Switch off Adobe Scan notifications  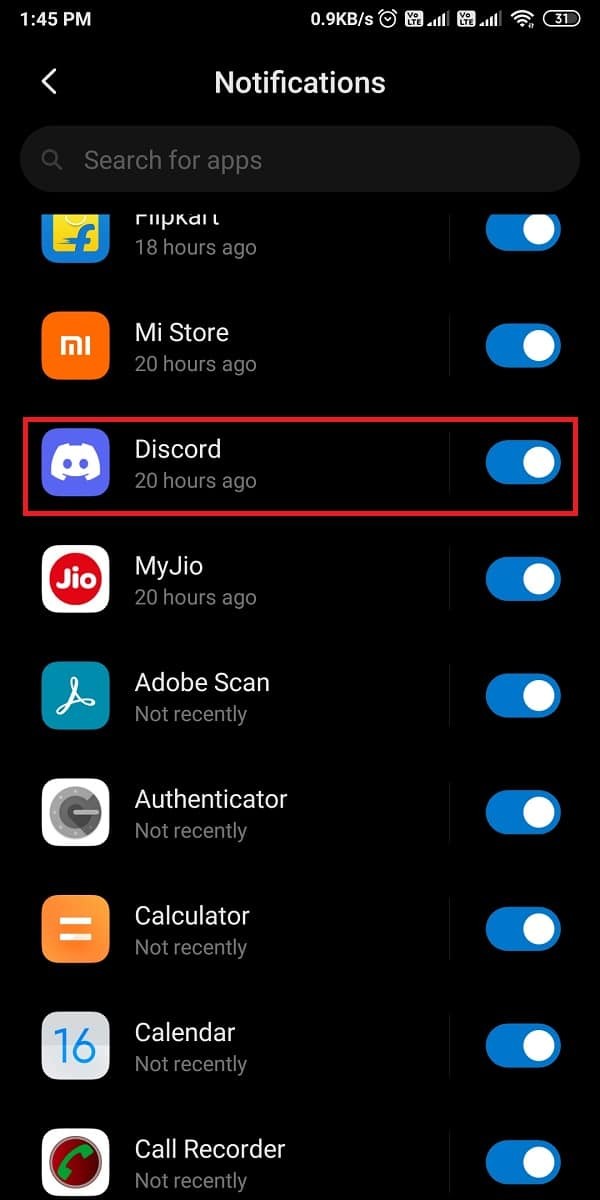click(x=522, y=697)
